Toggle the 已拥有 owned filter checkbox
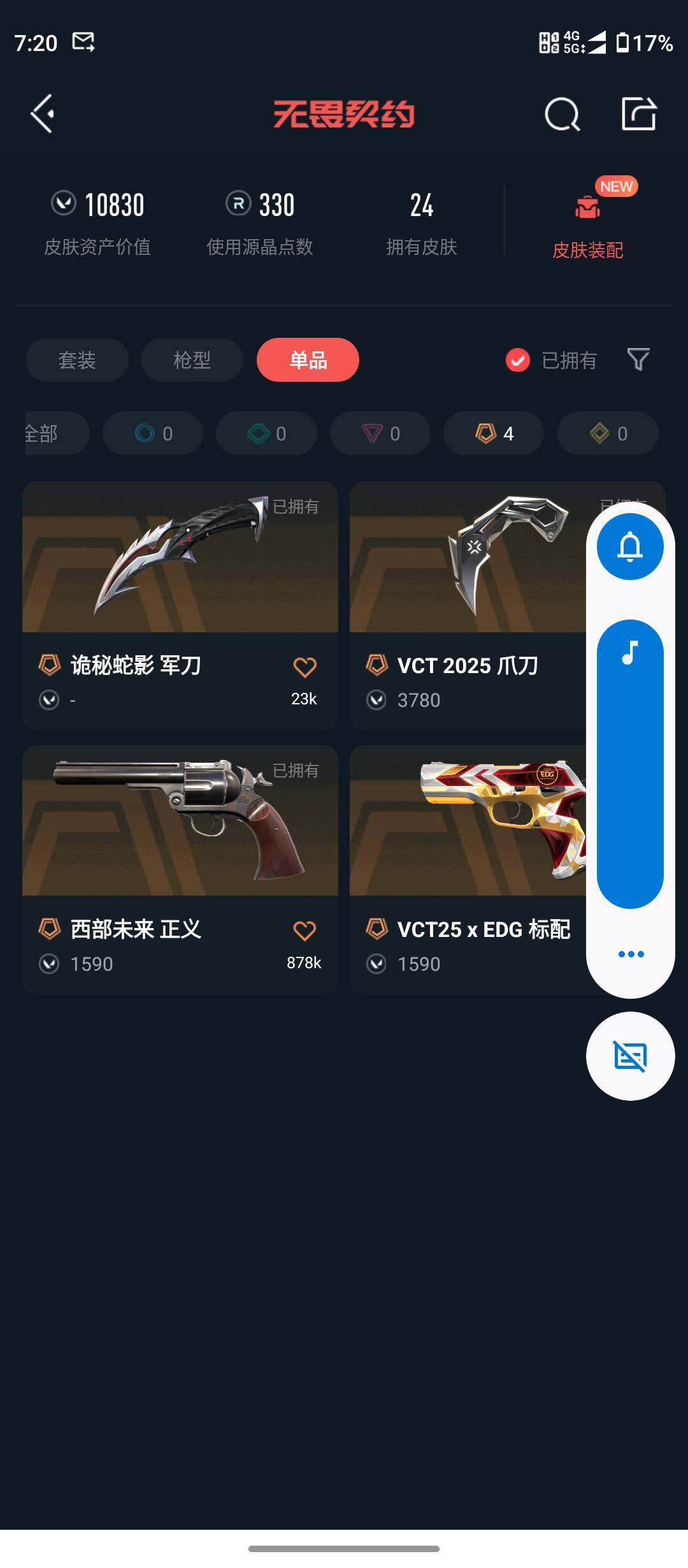688x1568 pixels. (518, 360)
